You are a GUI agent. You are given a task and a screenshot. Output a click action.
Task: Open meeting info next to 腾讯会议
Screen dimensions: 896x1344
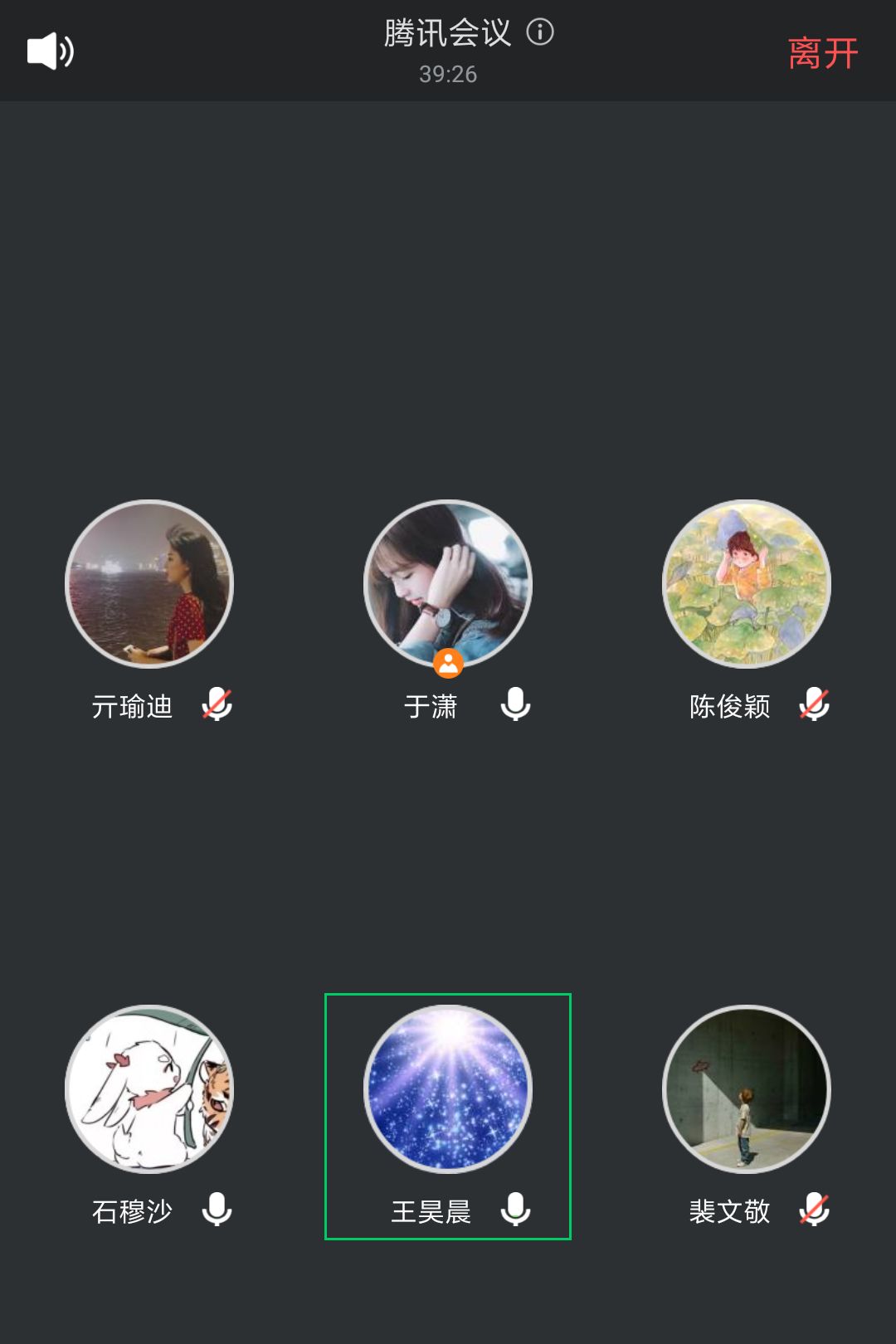(x=540, y=32)
